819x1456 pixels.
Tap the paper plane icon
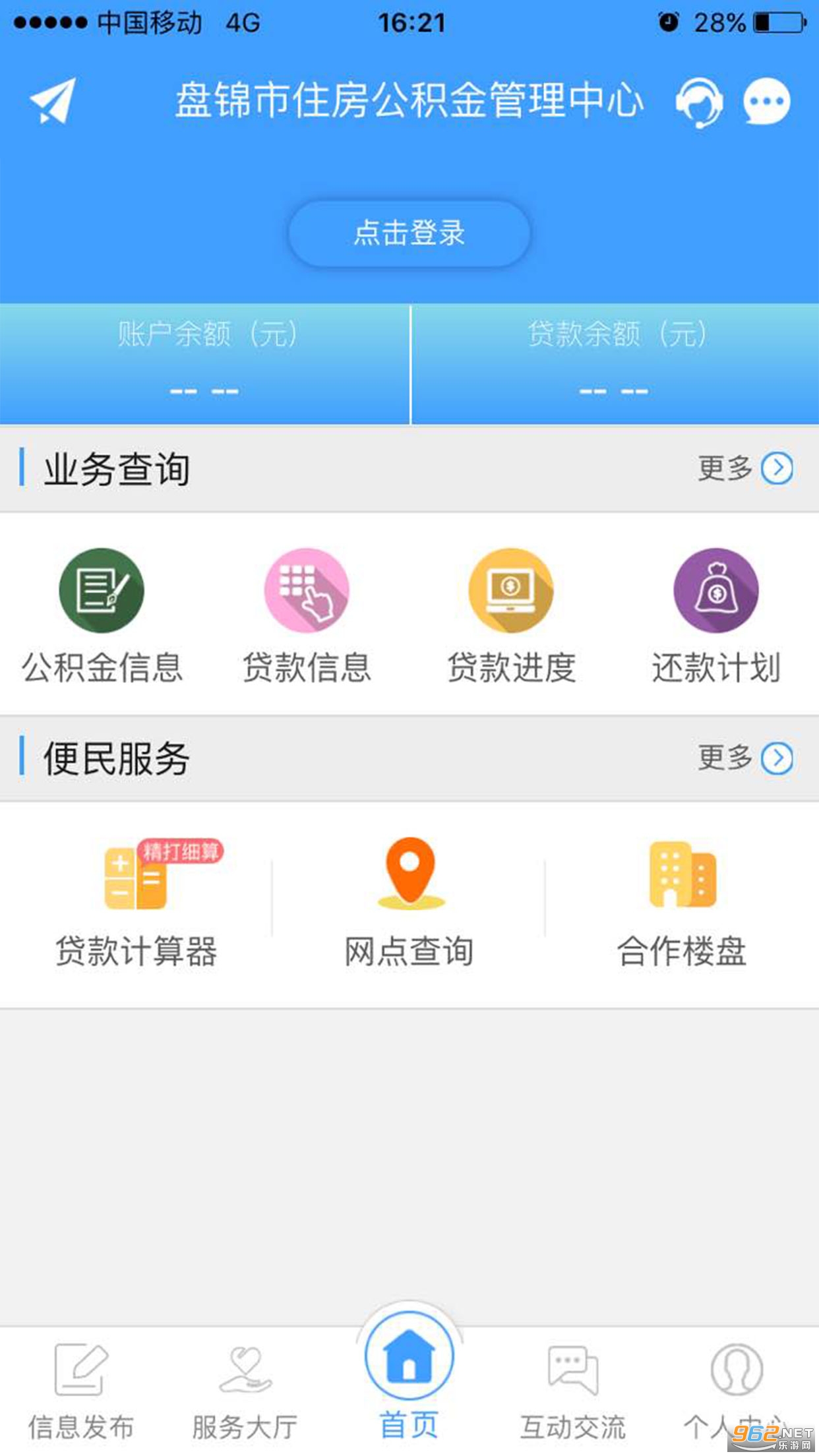click(53, 101)
